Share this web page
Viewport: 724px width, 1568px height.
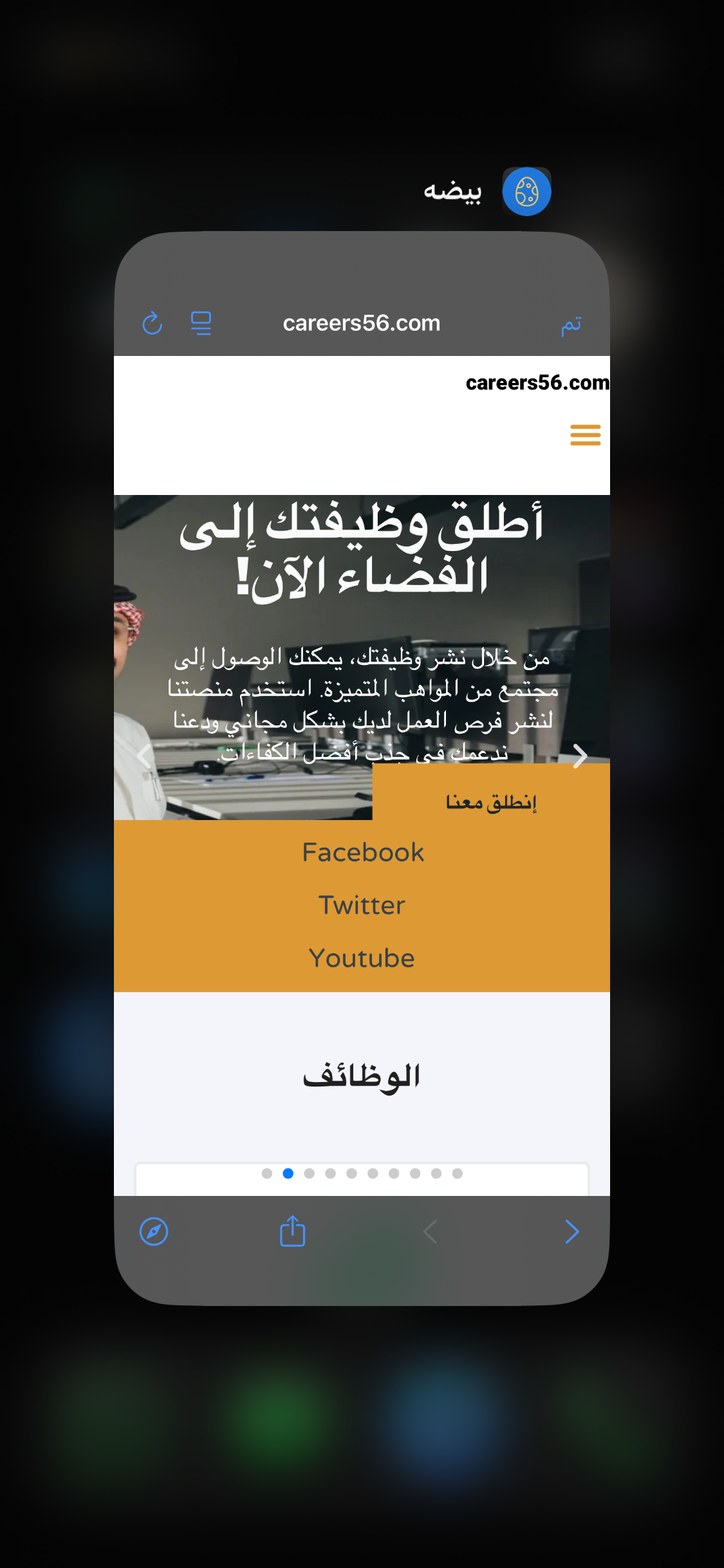(292, 1231)
